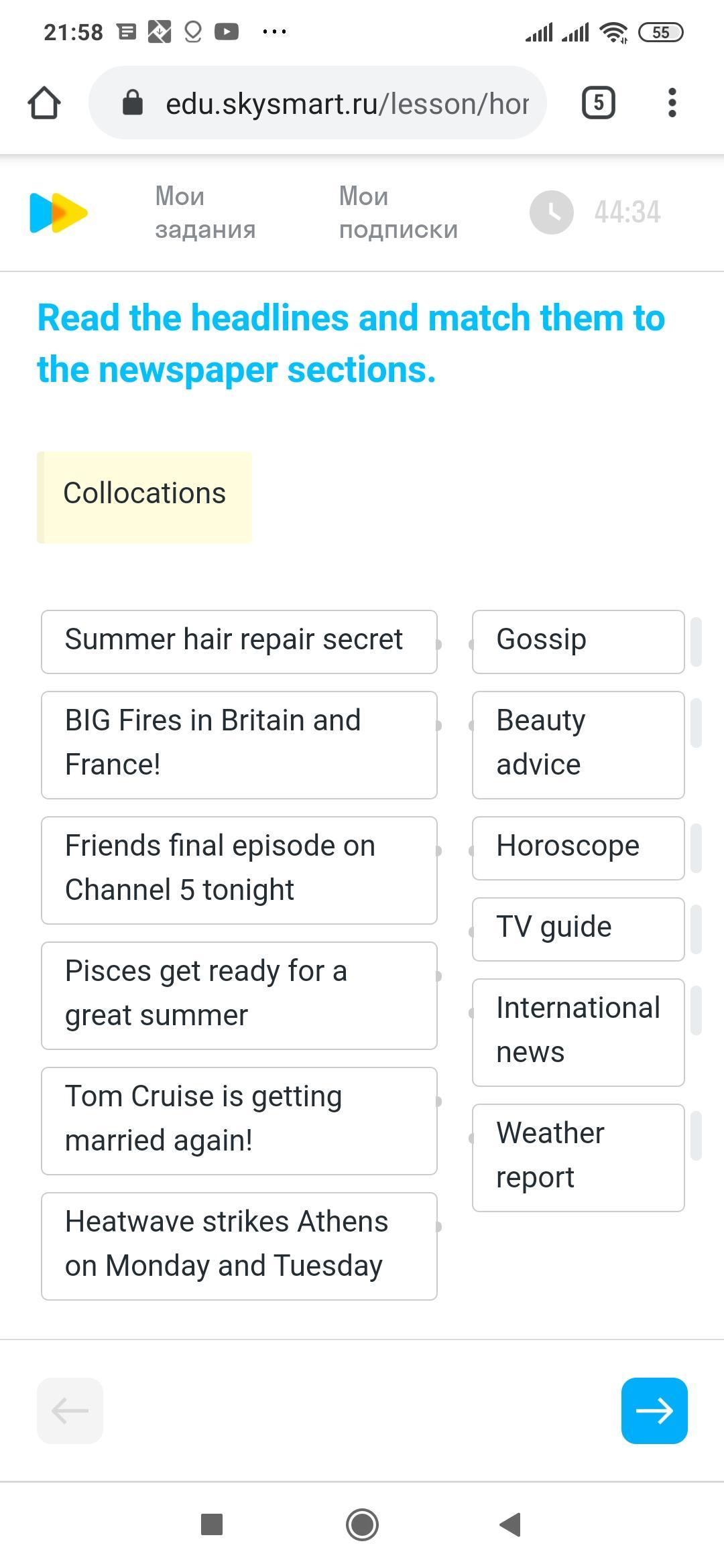Viewport: 724px width, 1568px height.
Task: Open the browser tab switcher
Action: click(x=598, y=103)
